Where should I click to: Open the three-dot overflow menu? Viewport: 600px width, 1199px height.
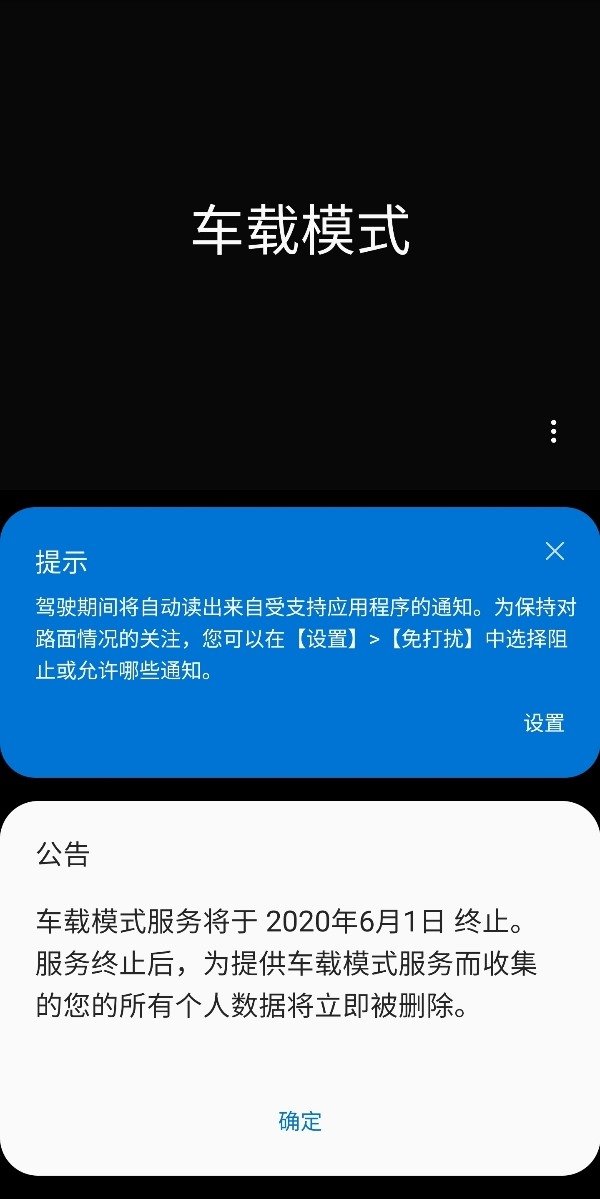[553, 432]
